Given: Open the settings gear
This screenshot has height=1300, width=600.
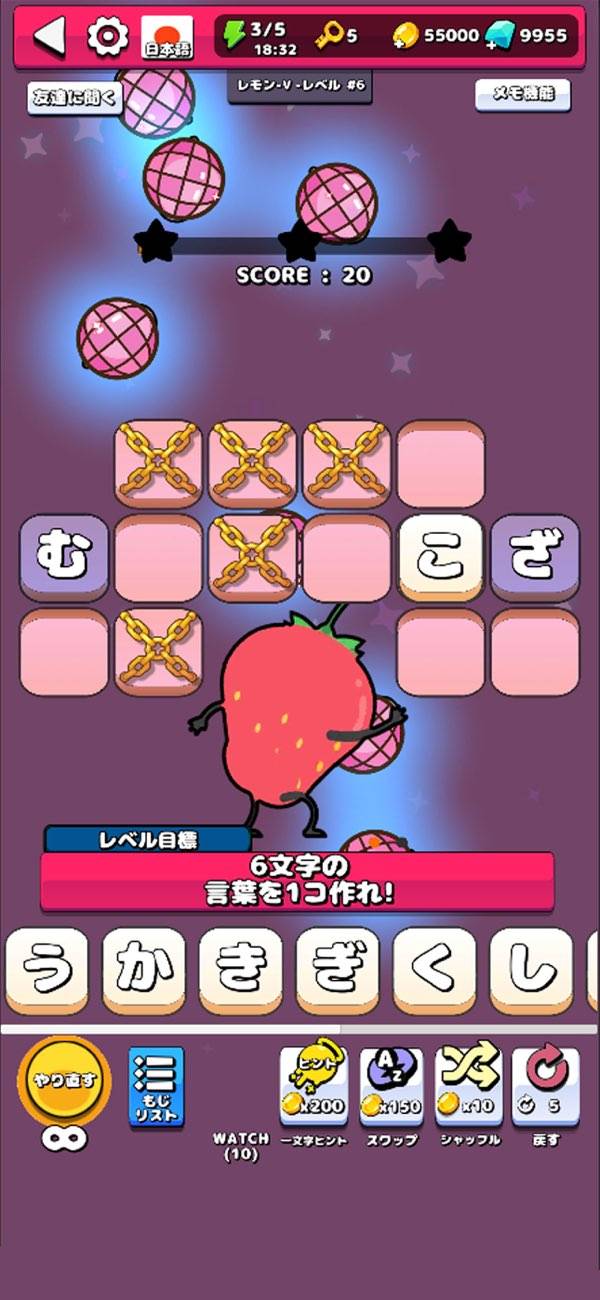Looking at the screenshot, I should (107, 36).
